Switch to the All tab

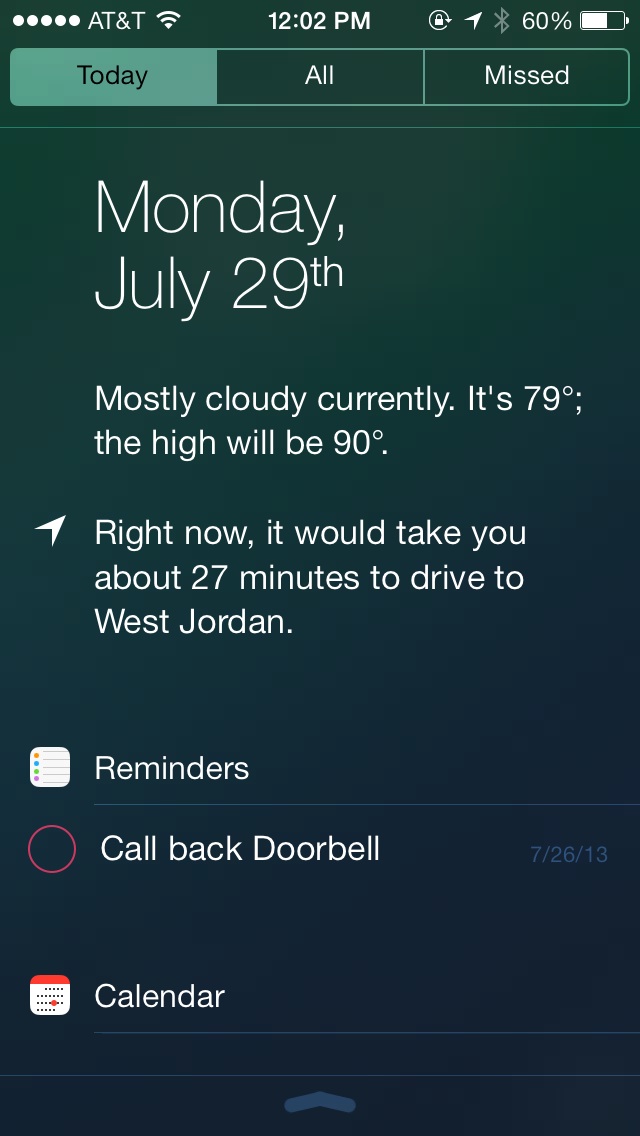click(x=320, y=76)
